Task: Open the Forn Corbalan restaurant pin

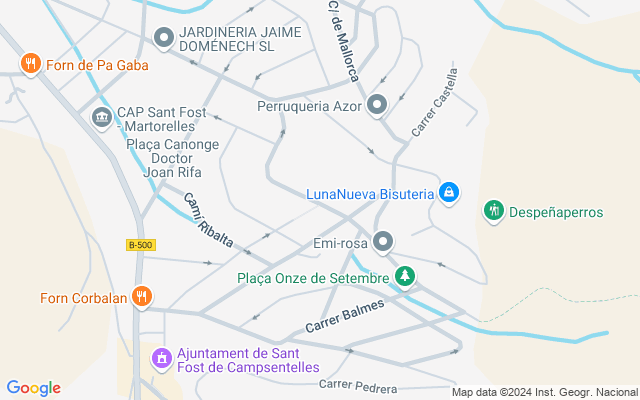Action: tap(142, 297)
